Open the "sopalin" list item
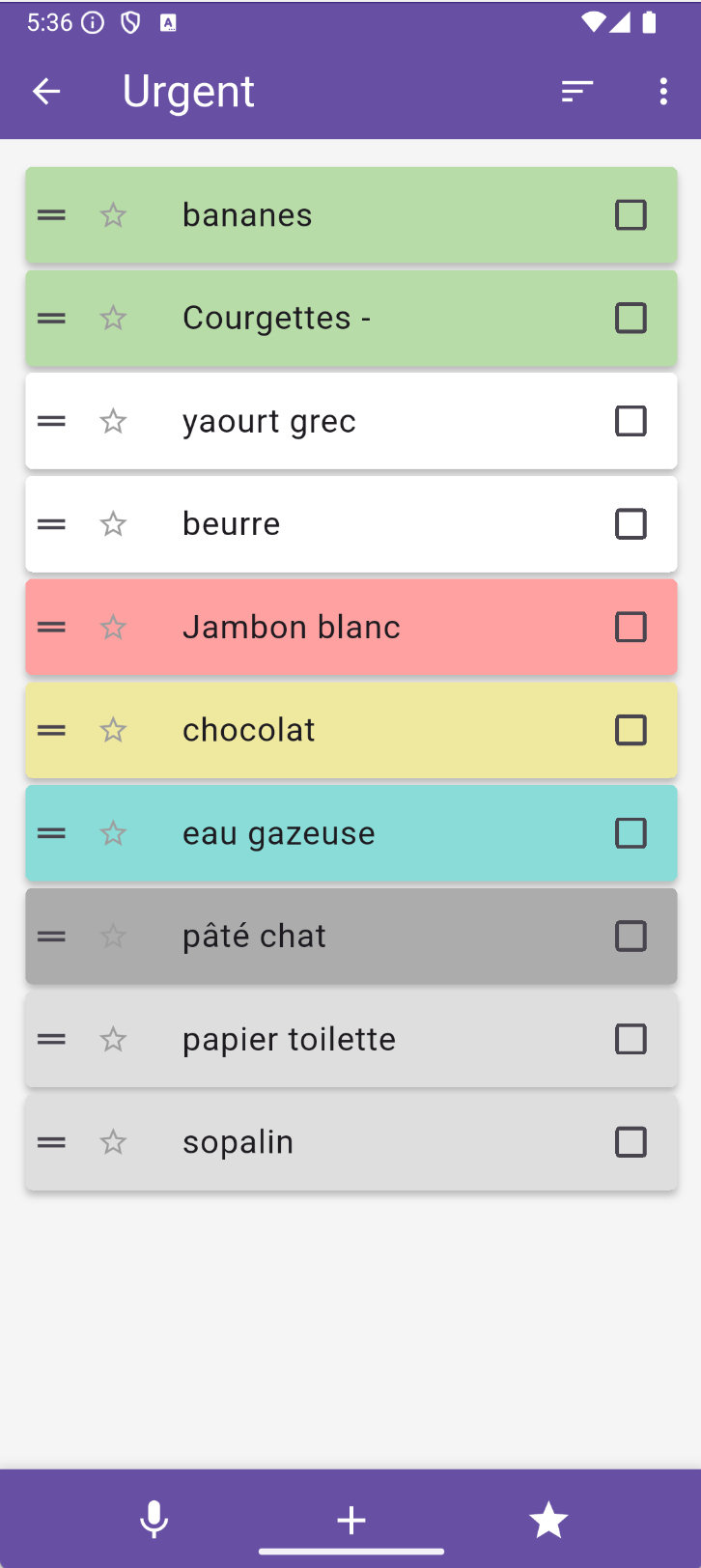701x1568 pixels. click(238, 1141)
